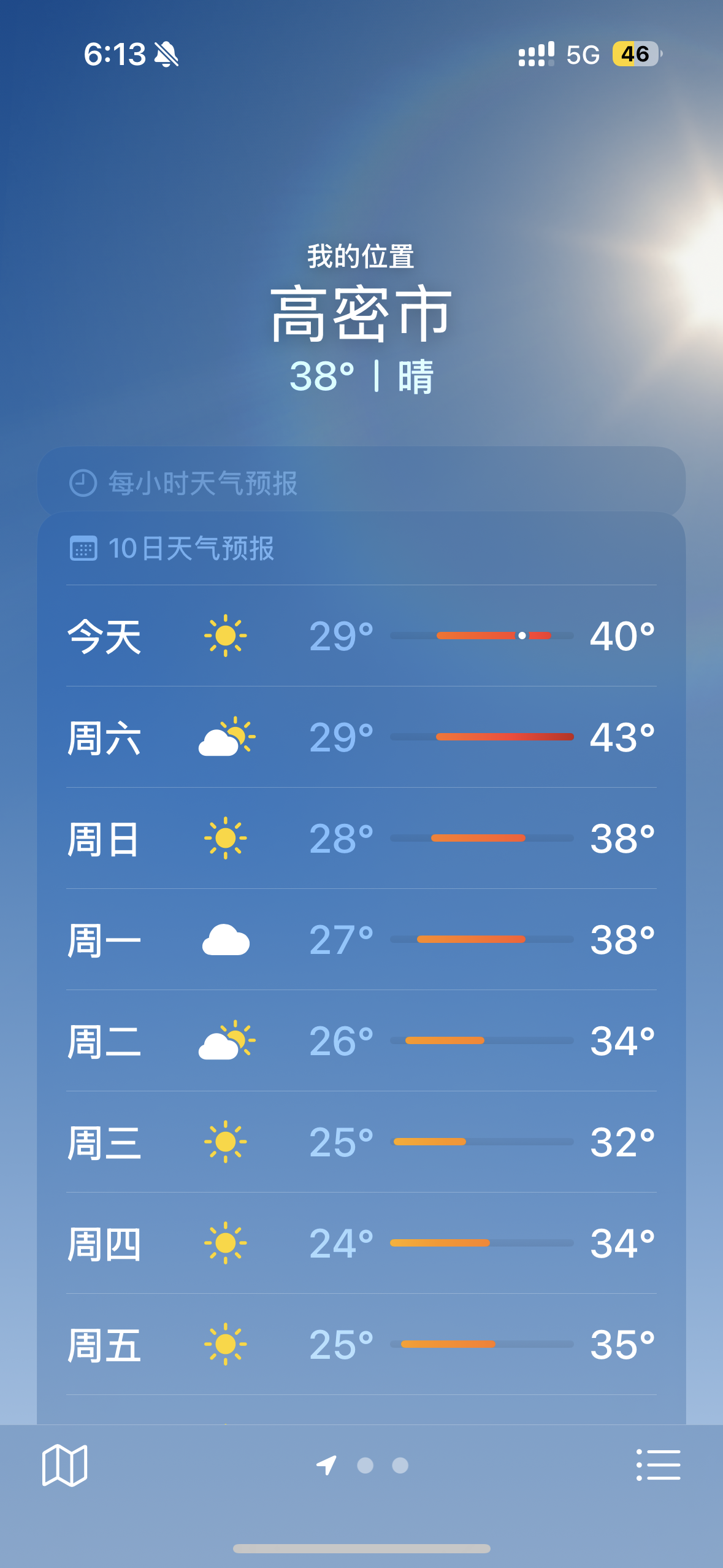Open the 周六 forecast row

click(361, 737)
